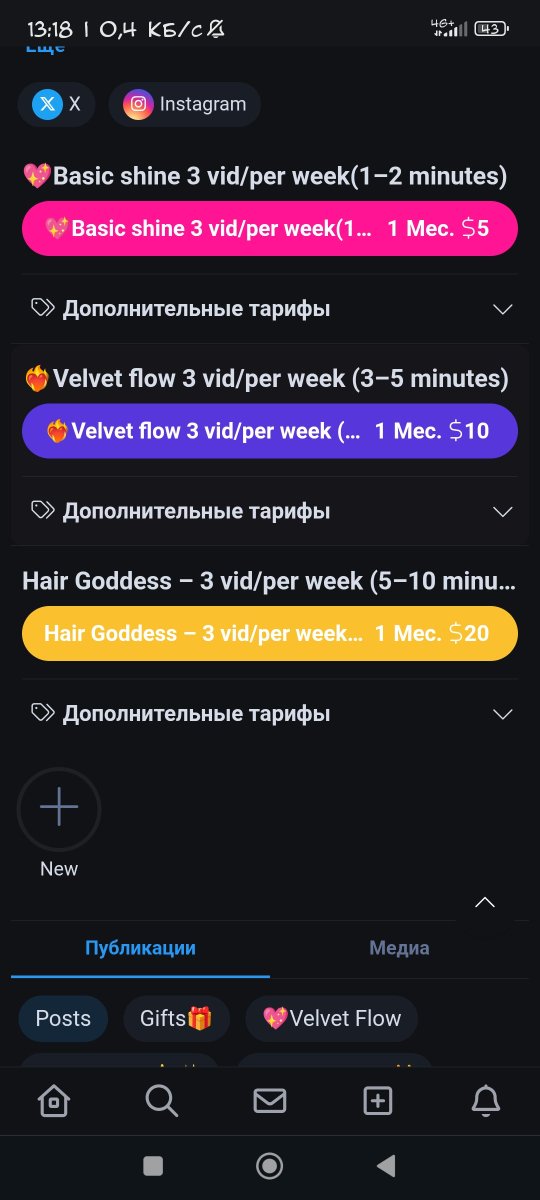The image size is (540, 1200).
Task: Go to the home feed
Action: [x=53, y=1101]
